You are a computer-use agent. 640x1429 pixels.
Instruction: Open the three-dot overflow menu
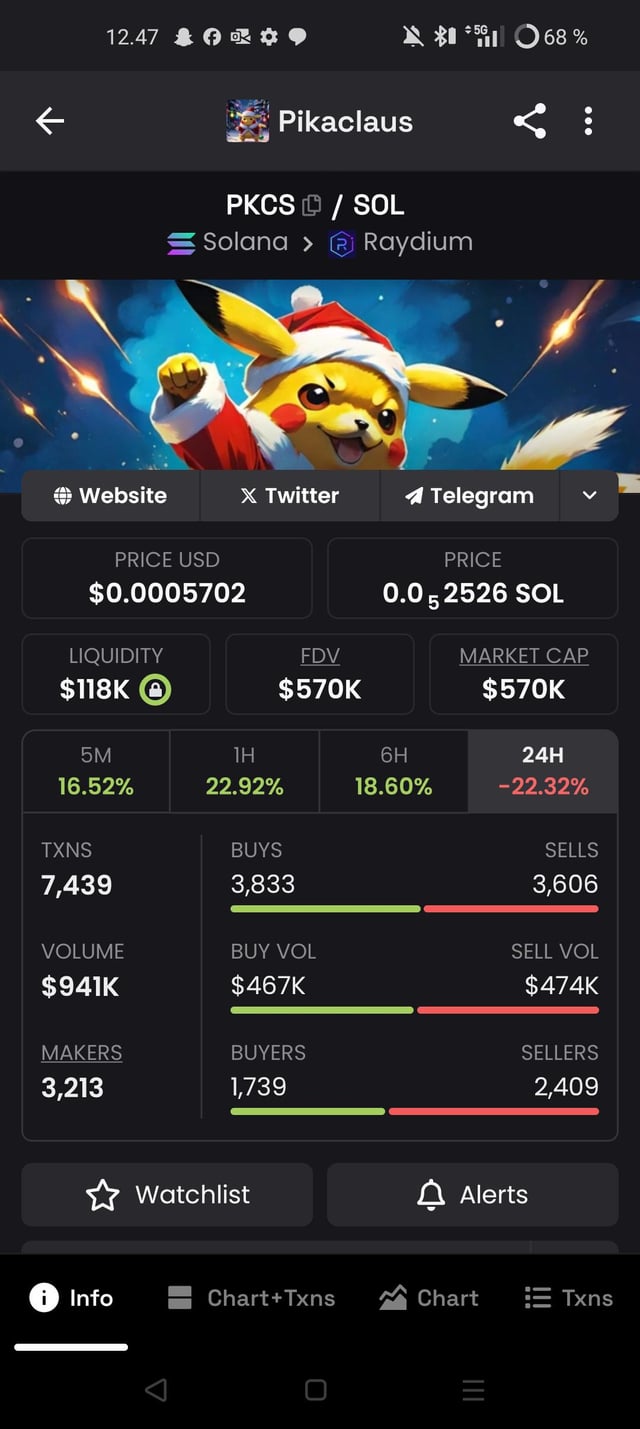[x=588, y=121]
